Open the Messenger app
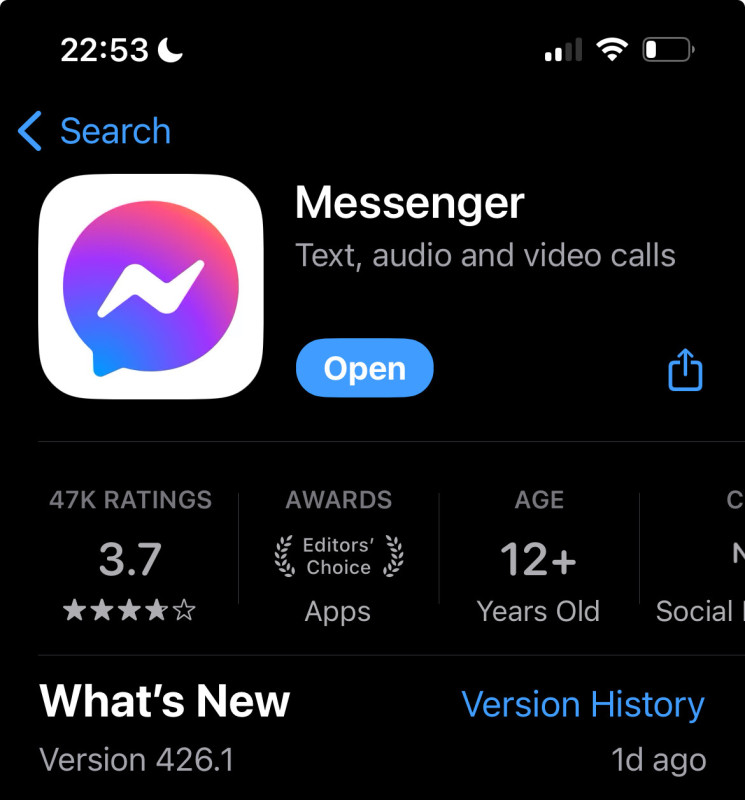This screenshot has width=745, height=800. [x=364, y=369]
